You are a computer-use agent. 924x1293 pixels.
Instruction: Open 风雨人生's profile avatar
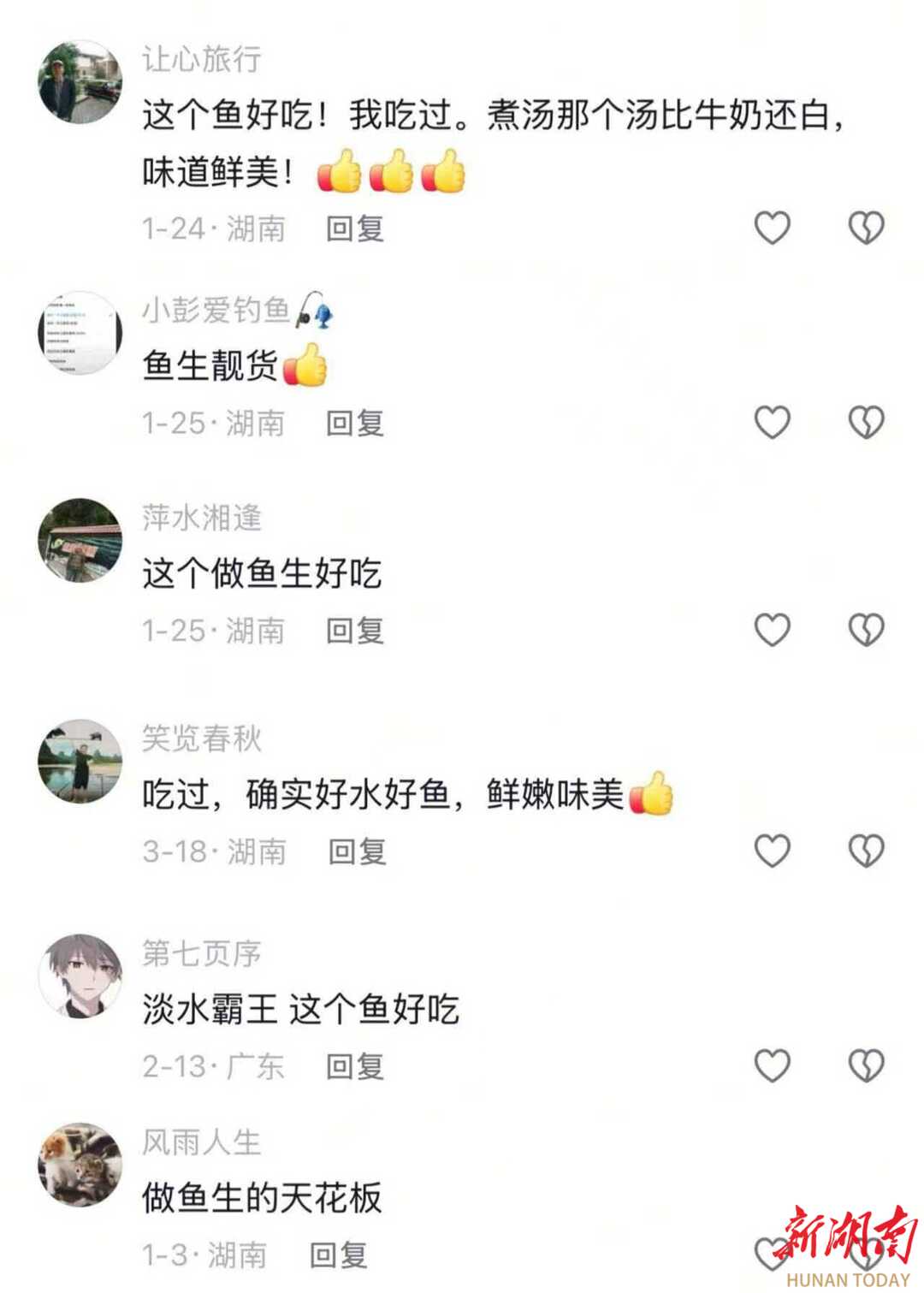[80, 1165]
